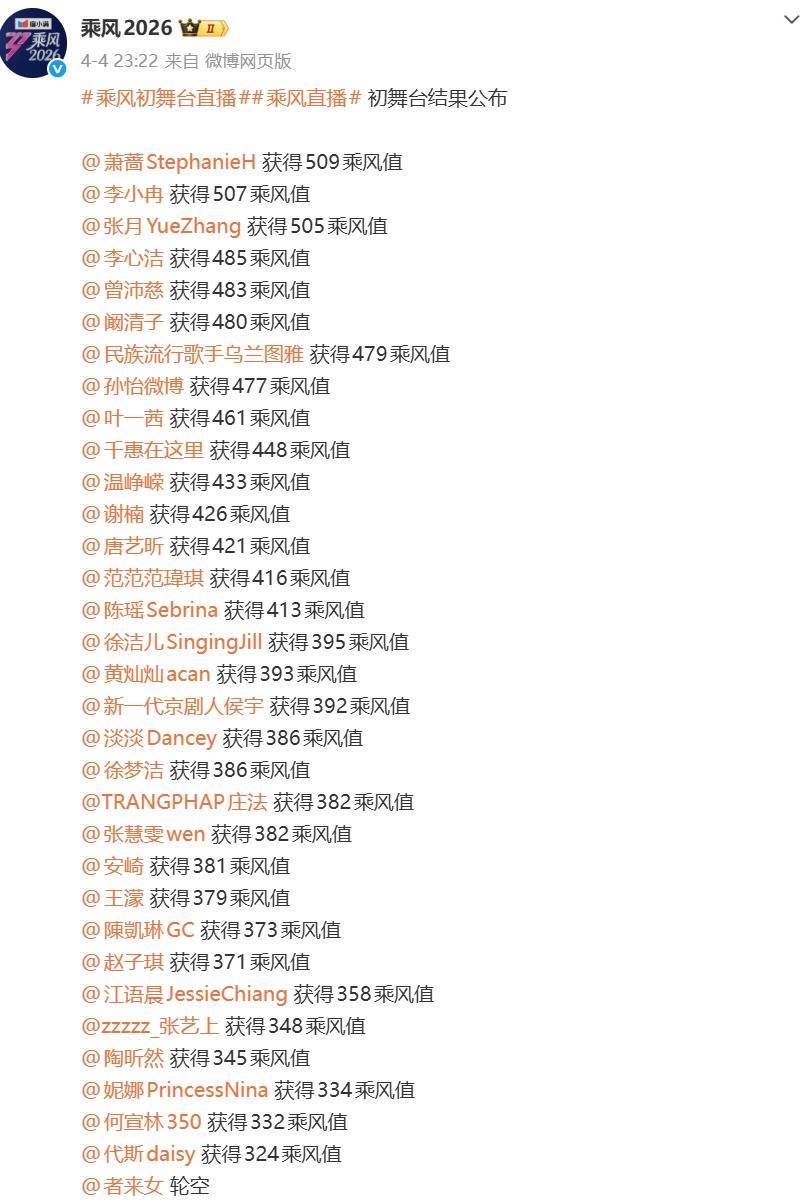The image size is (812, 1204).
Task: Open @代斯daisy mention
Action: [x=138, y=1154]
